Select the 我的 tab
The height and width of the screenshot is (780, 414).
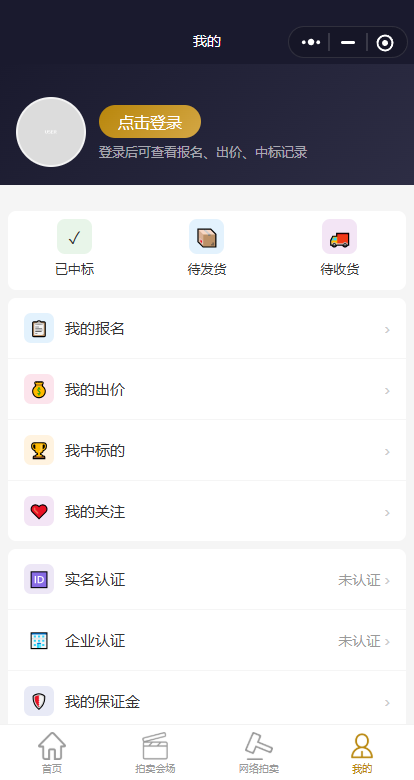362,753
